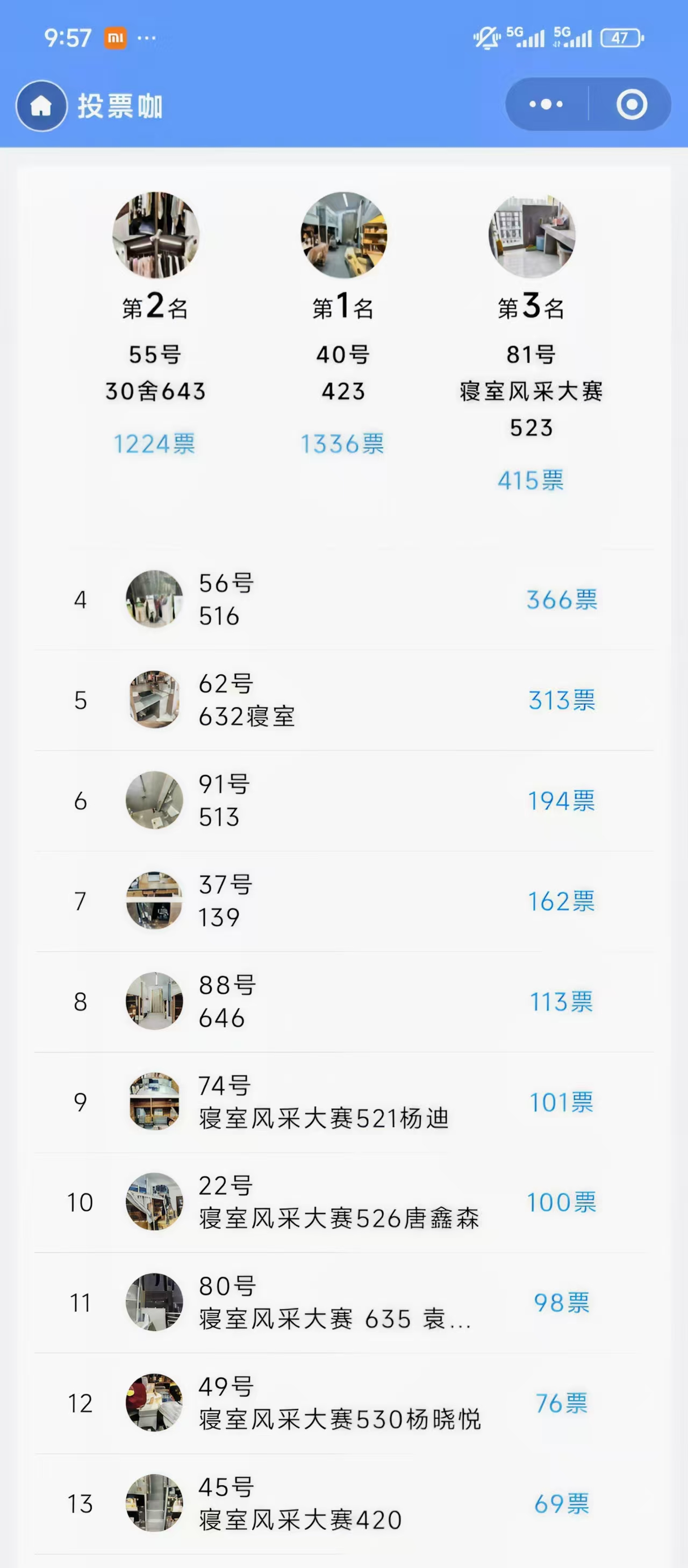Click the 100票 count for 22号
Viewport: 688px width, 1568px height.
(x=561, y=1202)
